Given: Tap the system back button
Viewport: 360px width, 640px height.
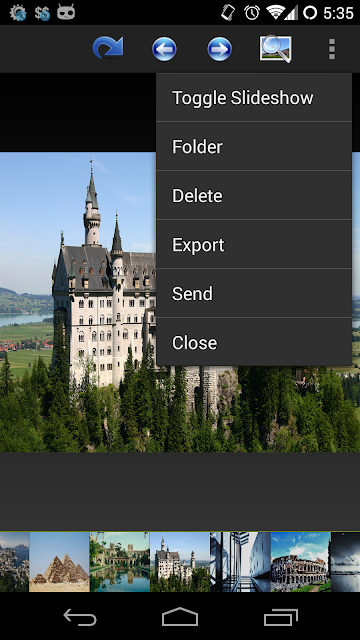Looking at the screenshot, I should coord(80,617).
